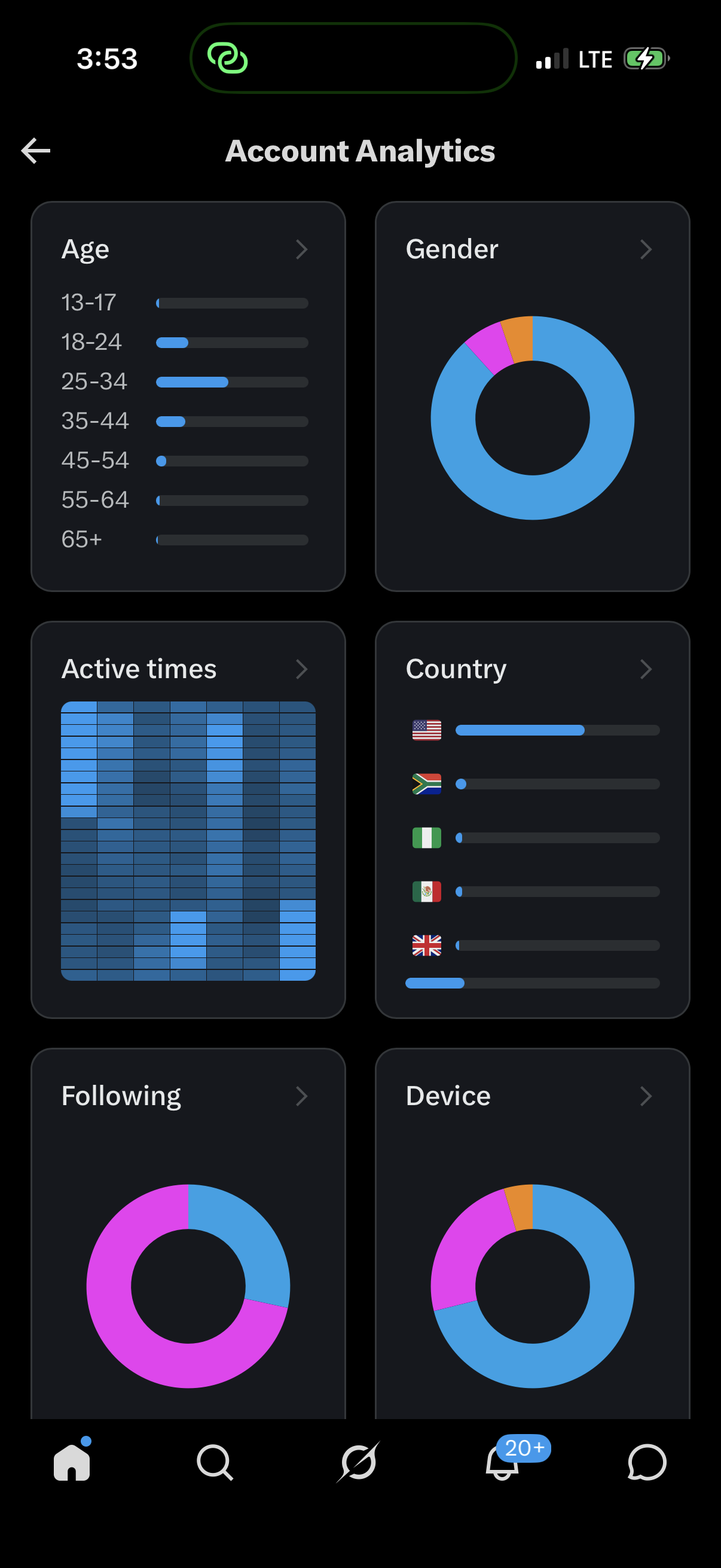
Task: Open the Following chart card
Action: tap(188, 1233)
